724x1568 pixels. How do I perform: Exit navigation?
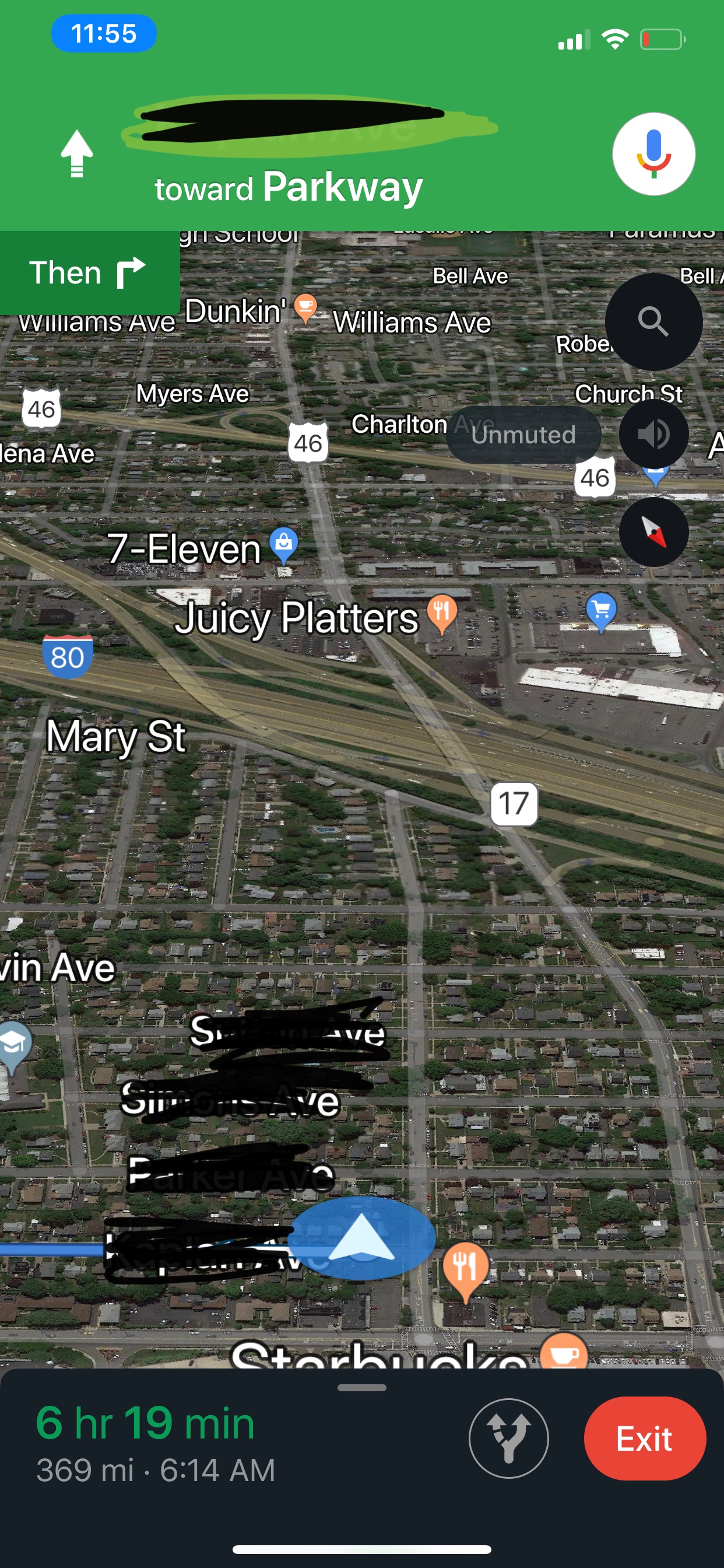click(644, 1438)
